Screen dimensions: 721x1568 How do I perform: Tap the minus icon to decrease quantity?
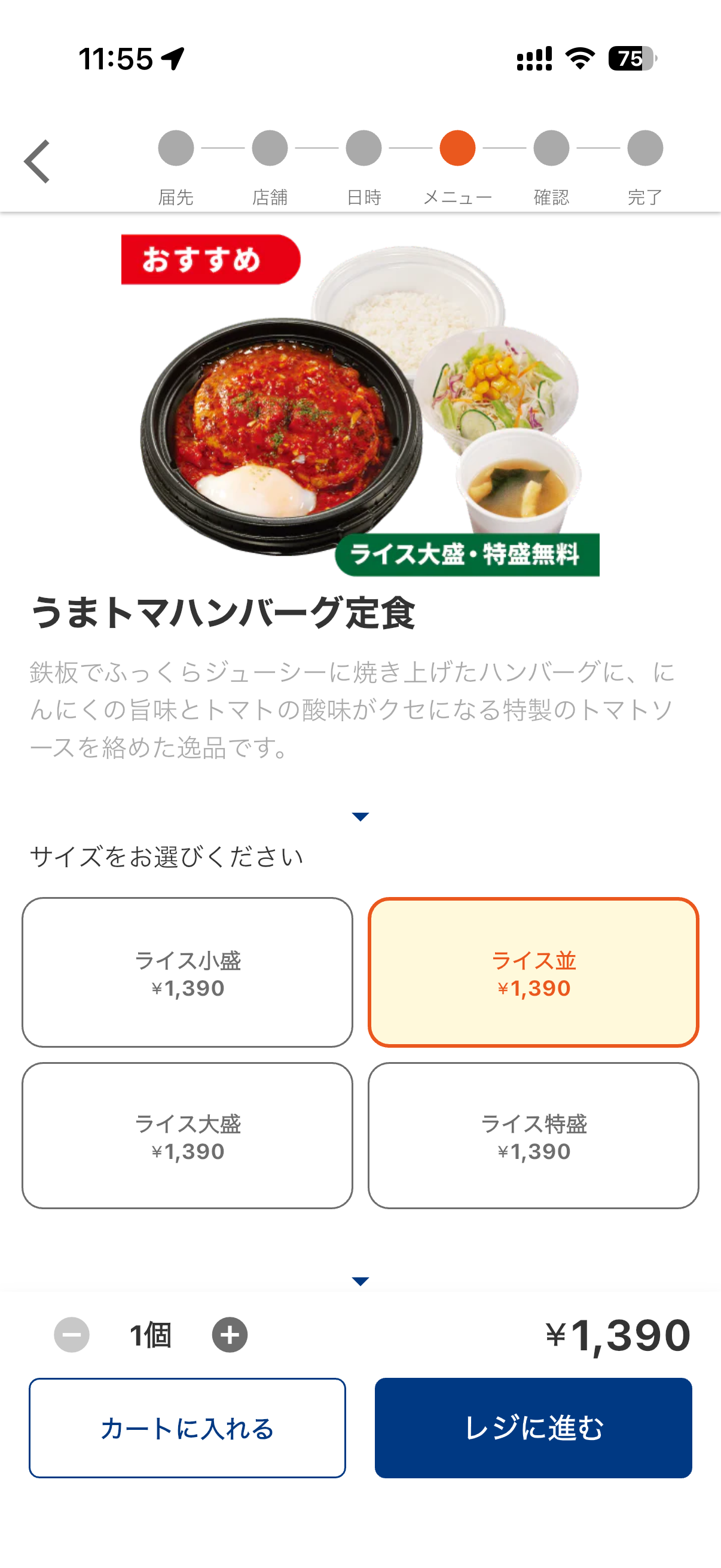(x=71, y=1334)
